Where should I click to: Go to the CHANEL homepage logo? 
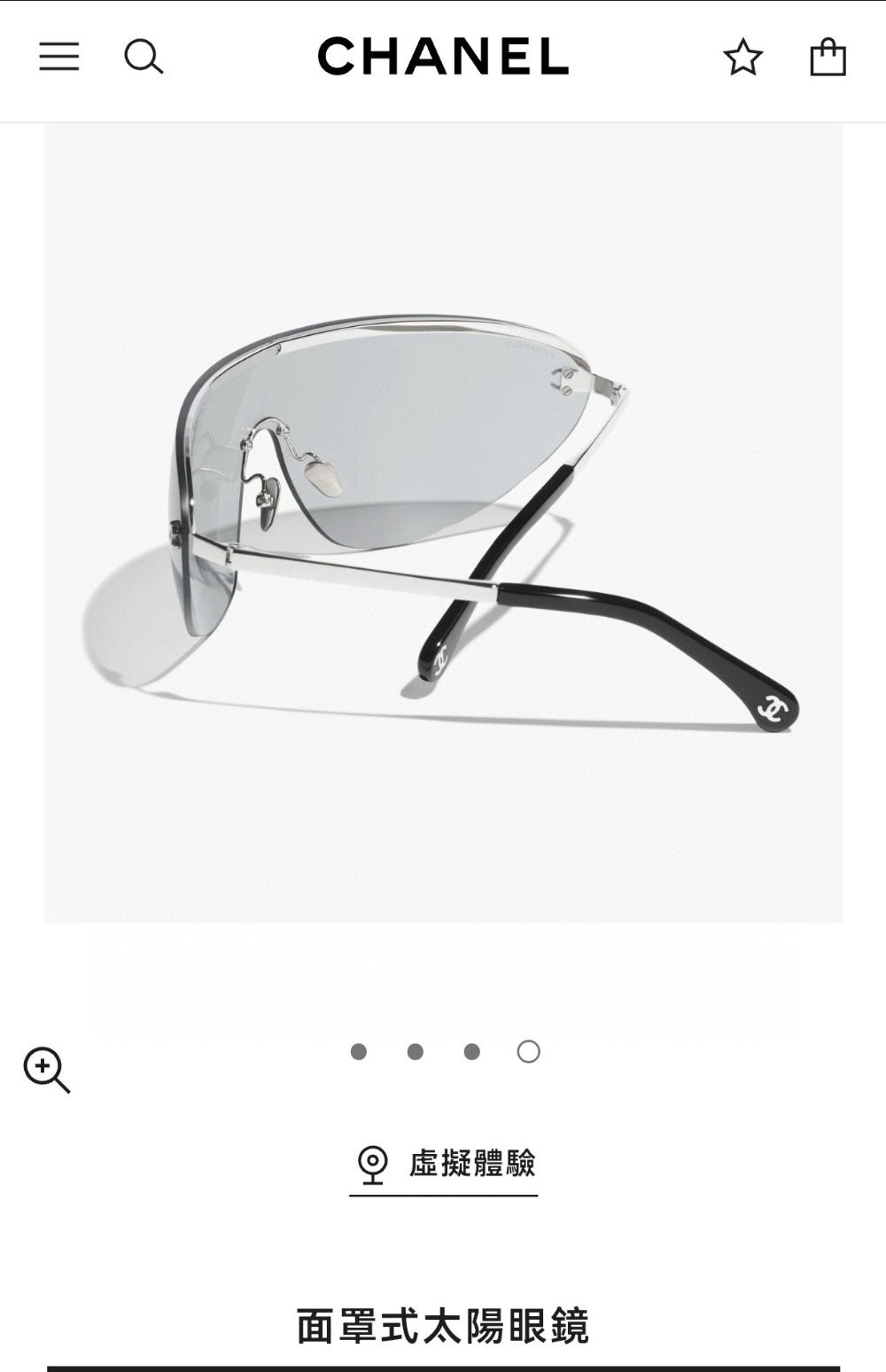point(443,57)
